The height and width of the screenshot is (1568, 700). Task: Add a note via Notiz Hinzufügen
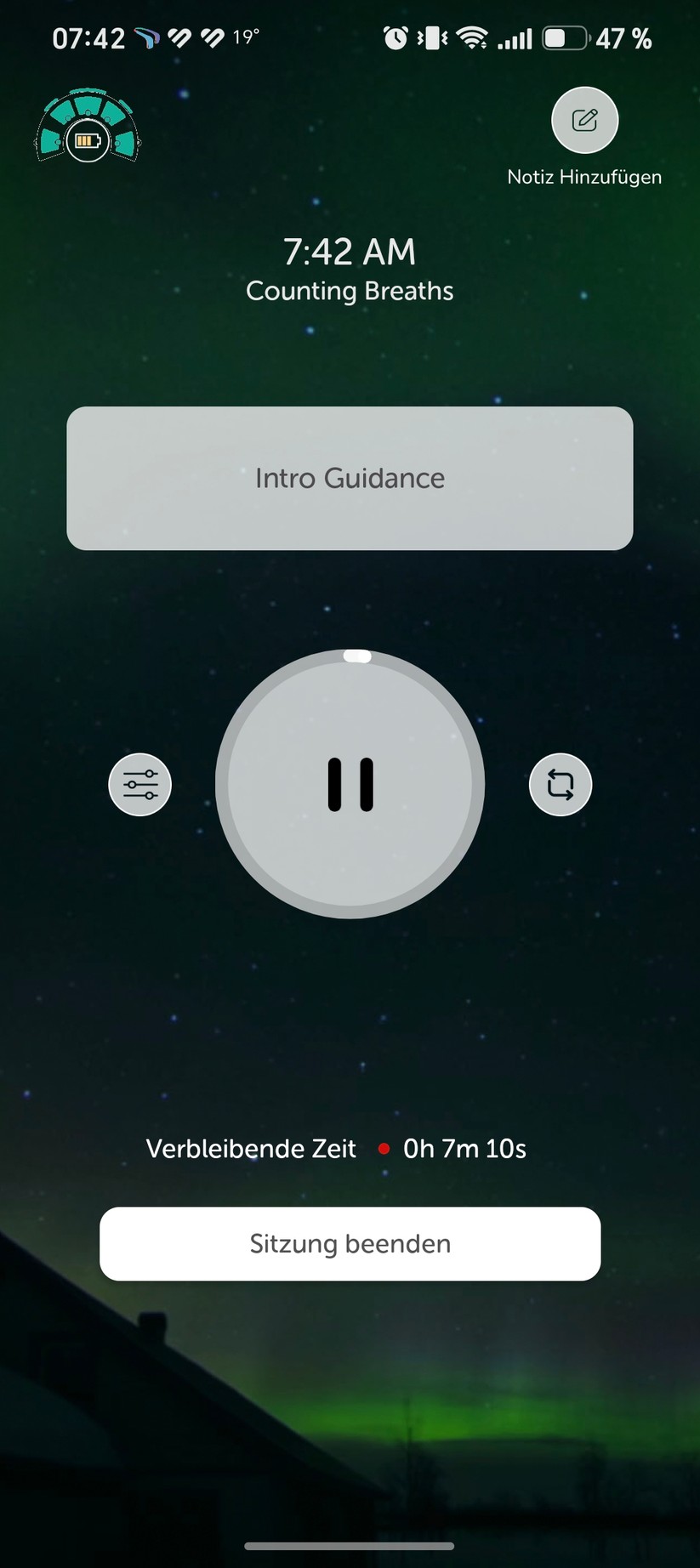(585, 120)
